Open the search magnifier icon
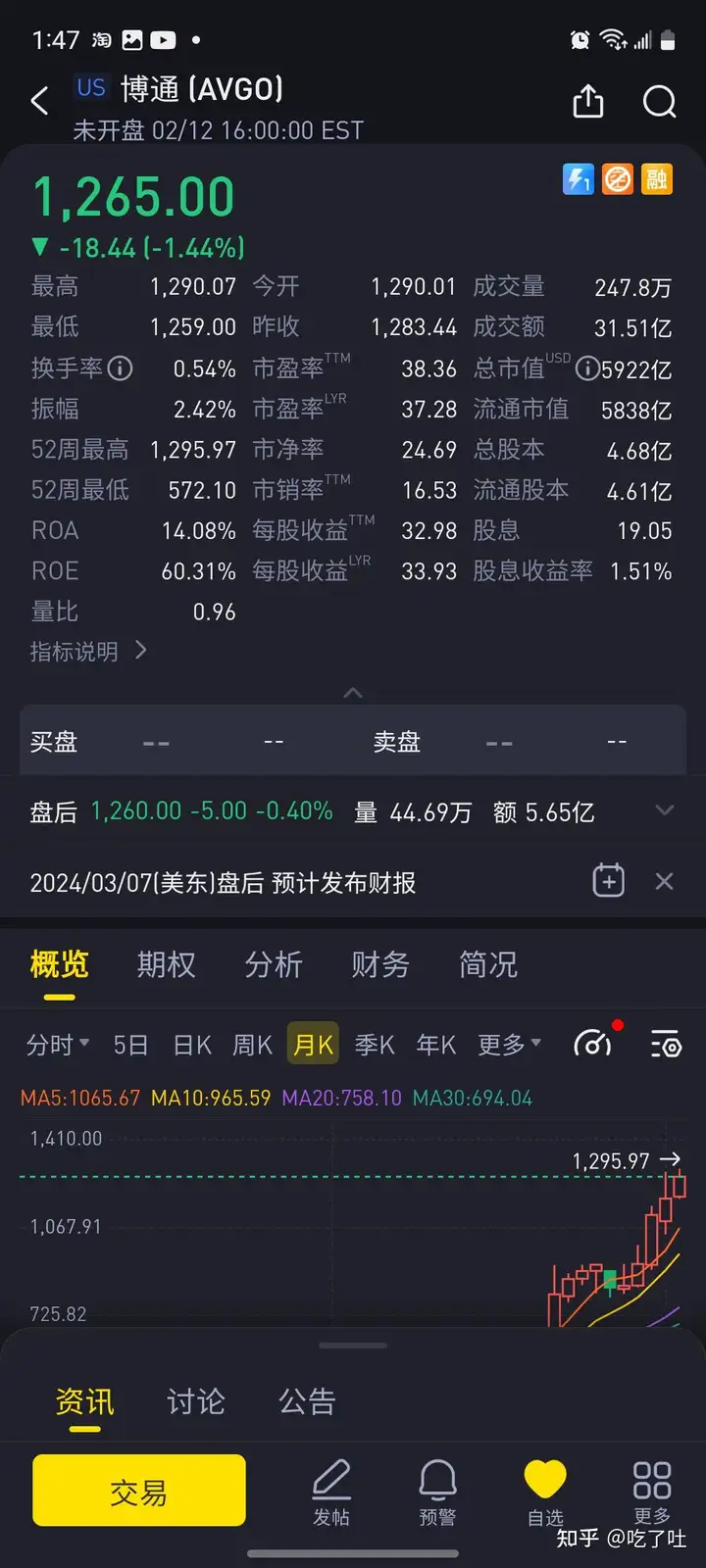The width and height of the screenshot is (706, 1568). pyautogui.click(x=659, y=101)
